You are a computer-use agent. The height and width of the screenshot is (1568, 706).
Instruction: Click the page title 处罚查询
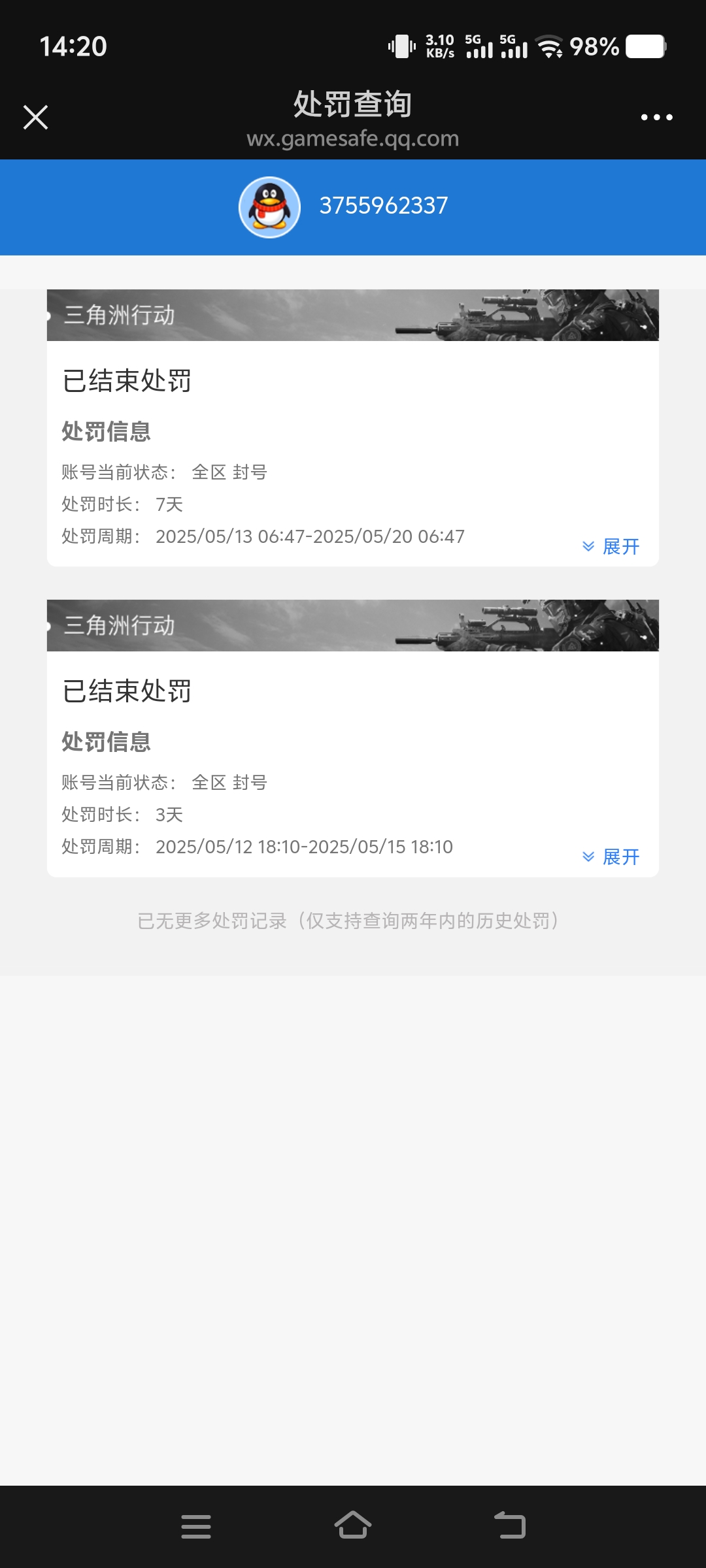pyautogui.click(x=353, y=103)
